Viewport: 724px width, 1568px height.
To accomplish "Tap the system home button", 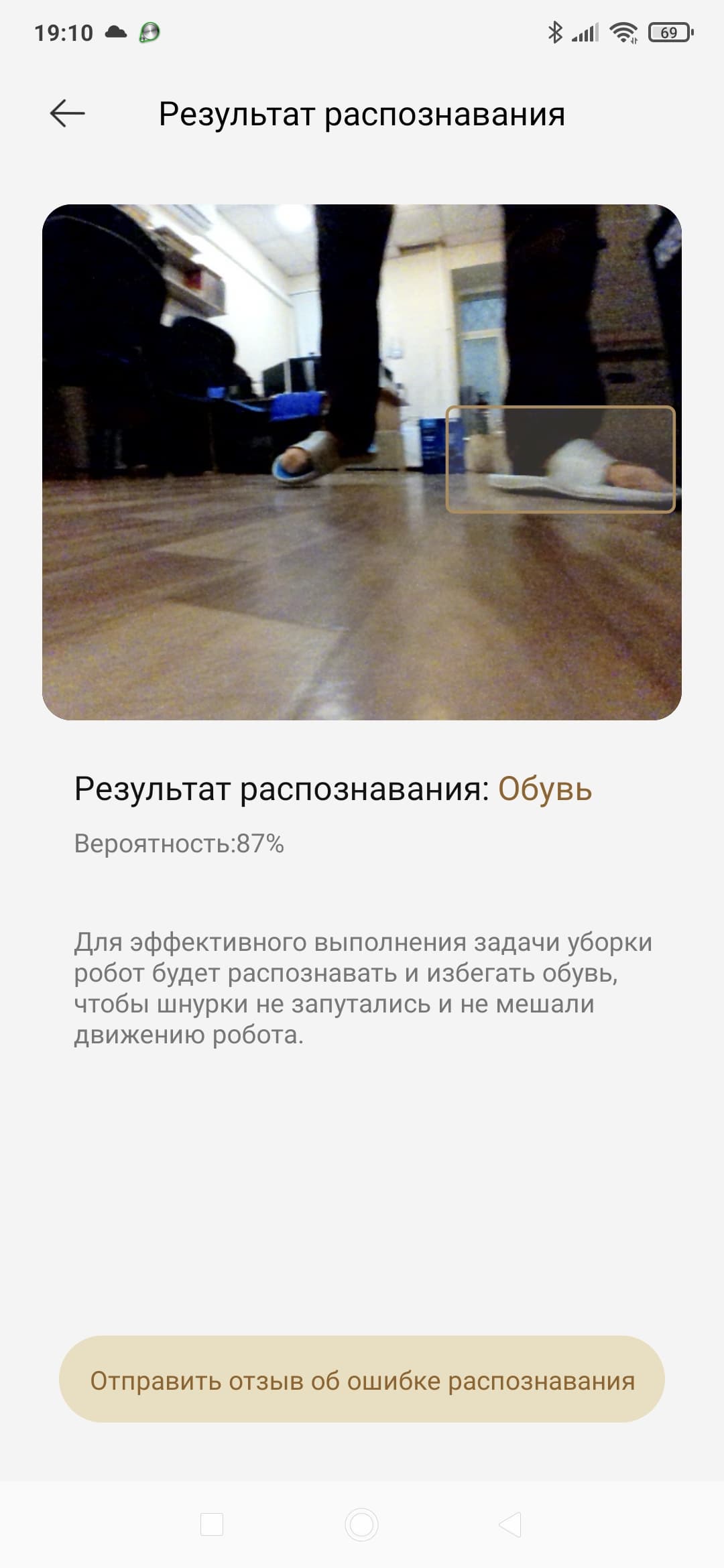I will (x=361, y=1524).
